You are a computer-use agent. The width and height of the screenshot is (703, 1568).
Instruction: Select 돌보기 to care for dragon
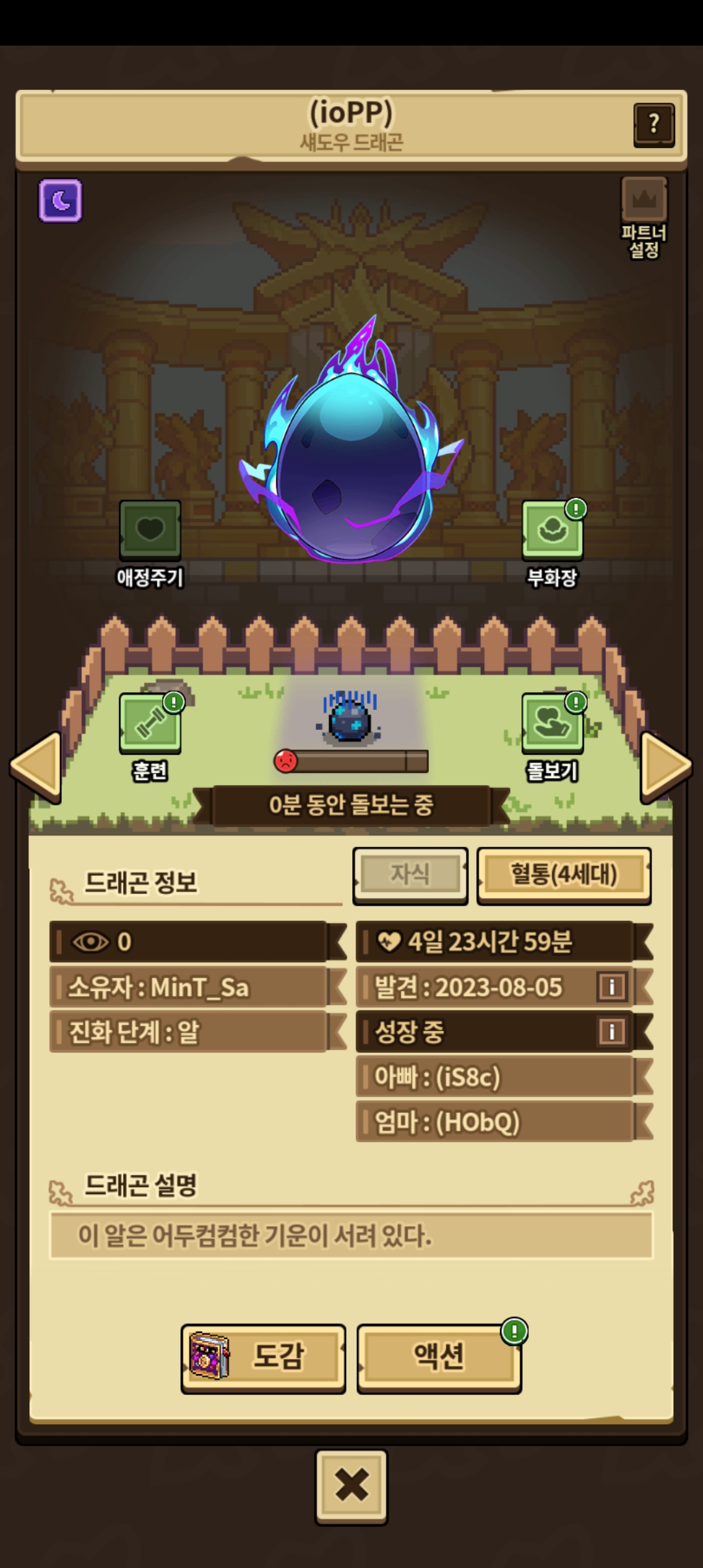point(552,724)
